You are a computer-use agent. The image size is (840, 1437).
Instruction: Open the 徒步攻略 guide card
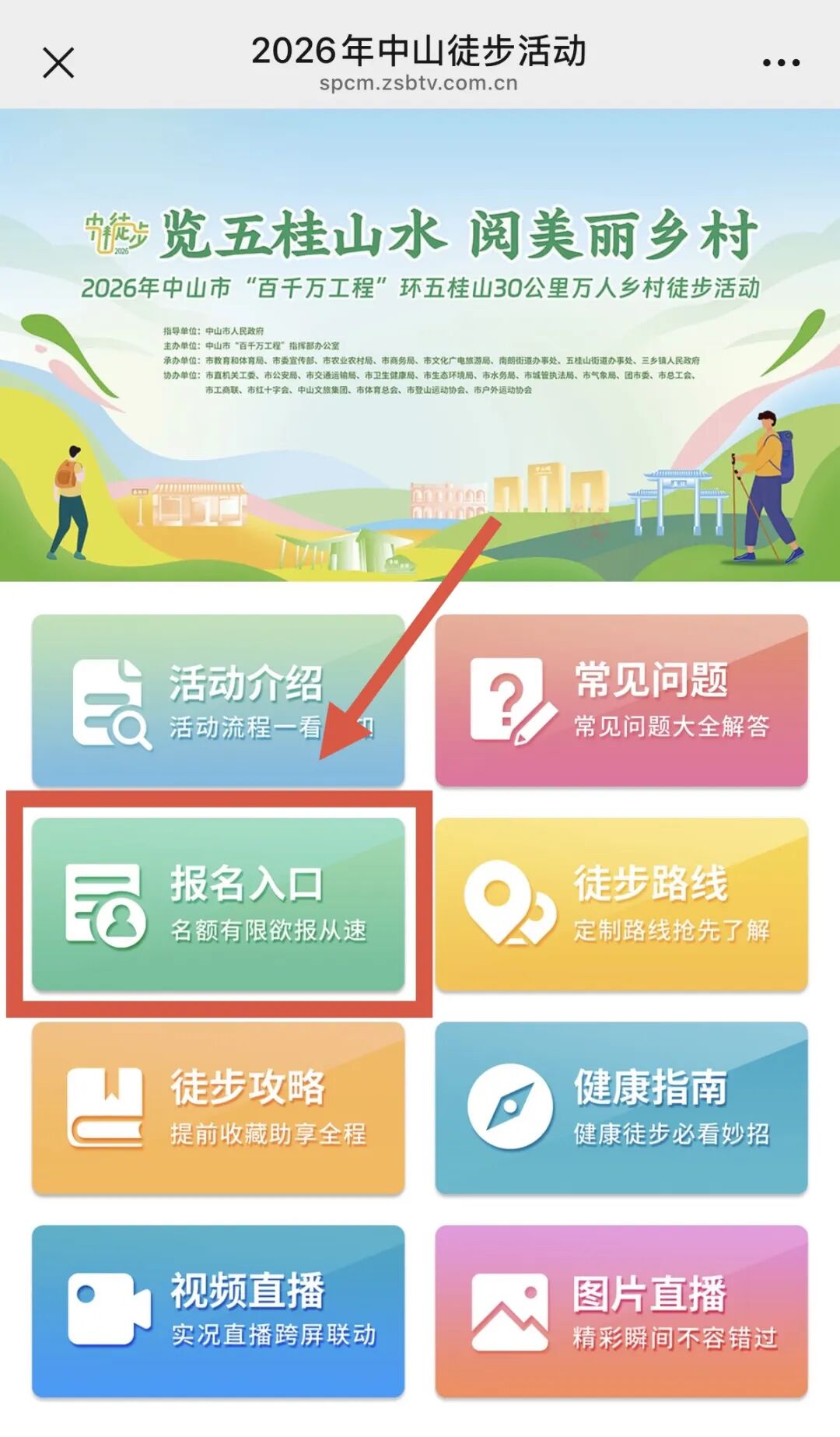(219, 1108)
